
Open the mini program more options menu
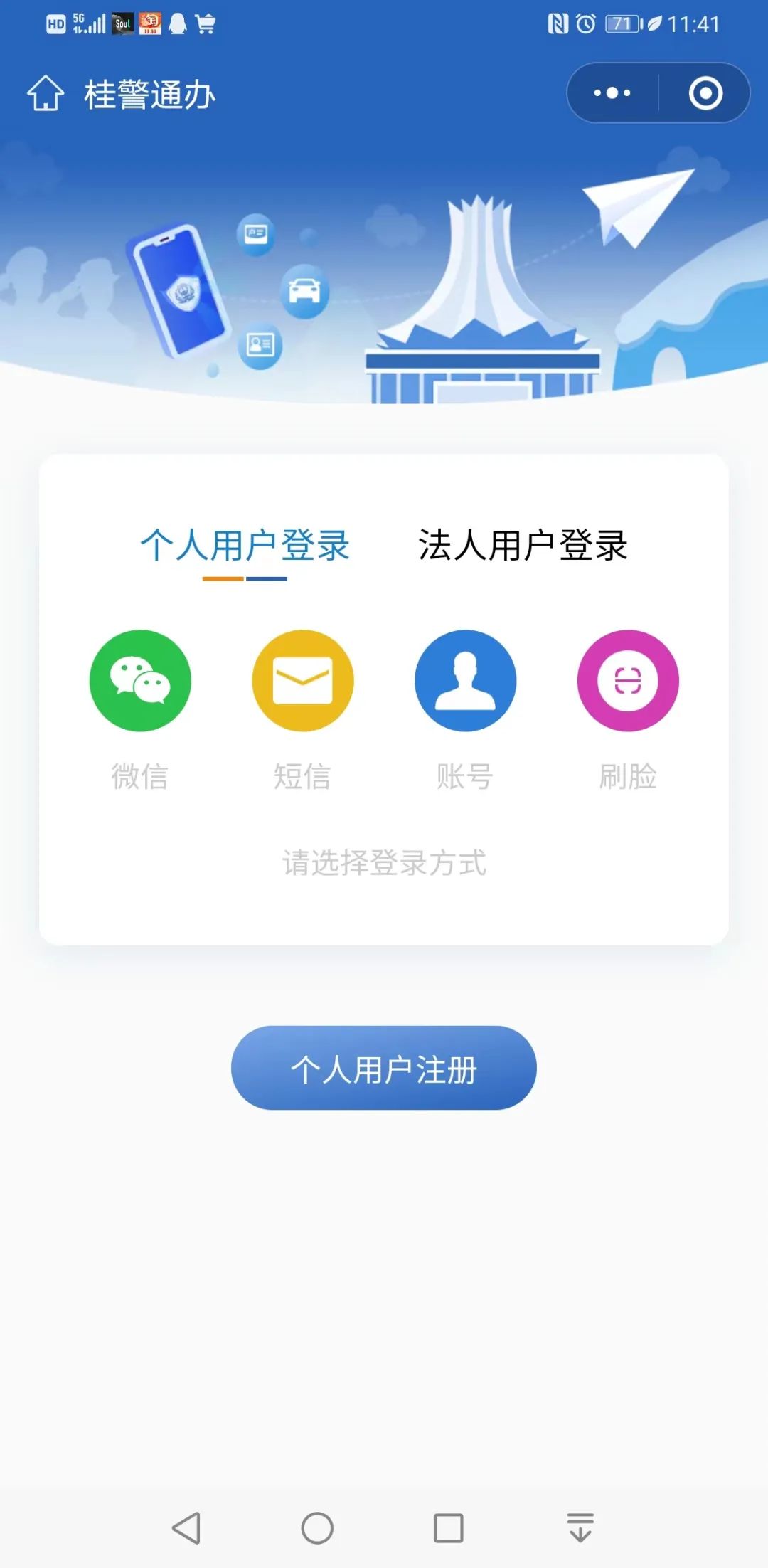(612, 93)
